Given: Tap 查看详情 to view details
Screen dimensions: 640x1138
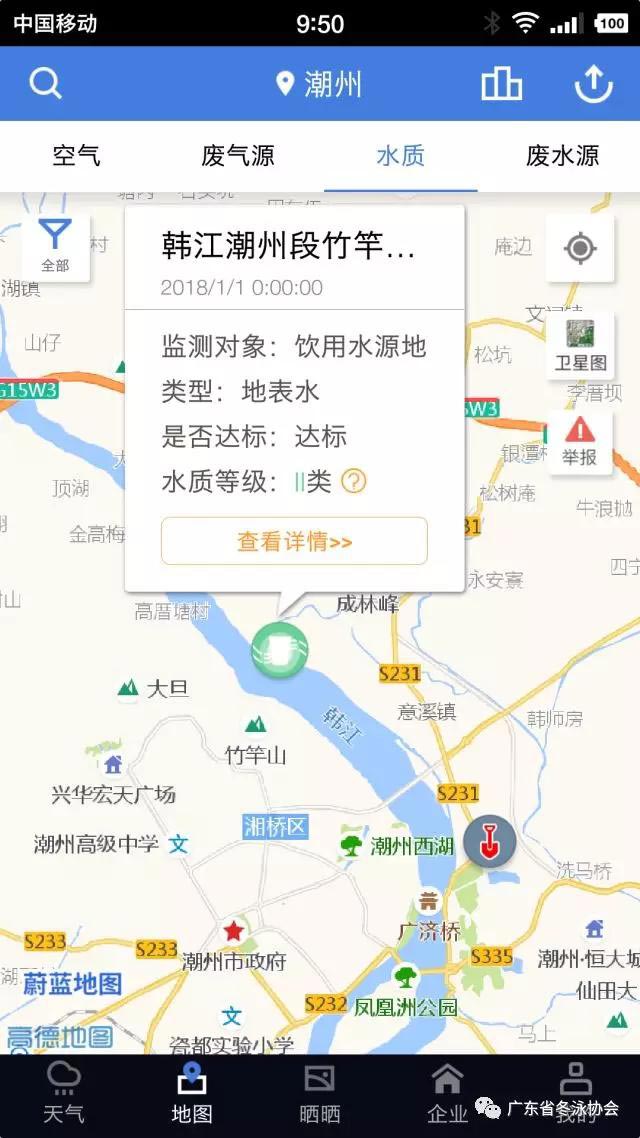Looking at the screenshot, I should tap(294, 541).
